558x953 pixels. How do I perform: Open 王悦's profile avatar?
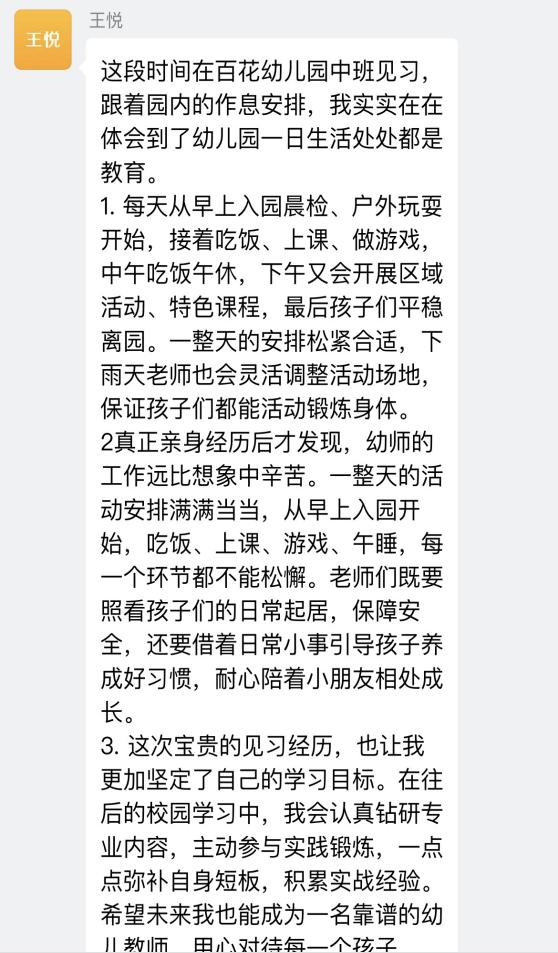(x=43, y=40)
